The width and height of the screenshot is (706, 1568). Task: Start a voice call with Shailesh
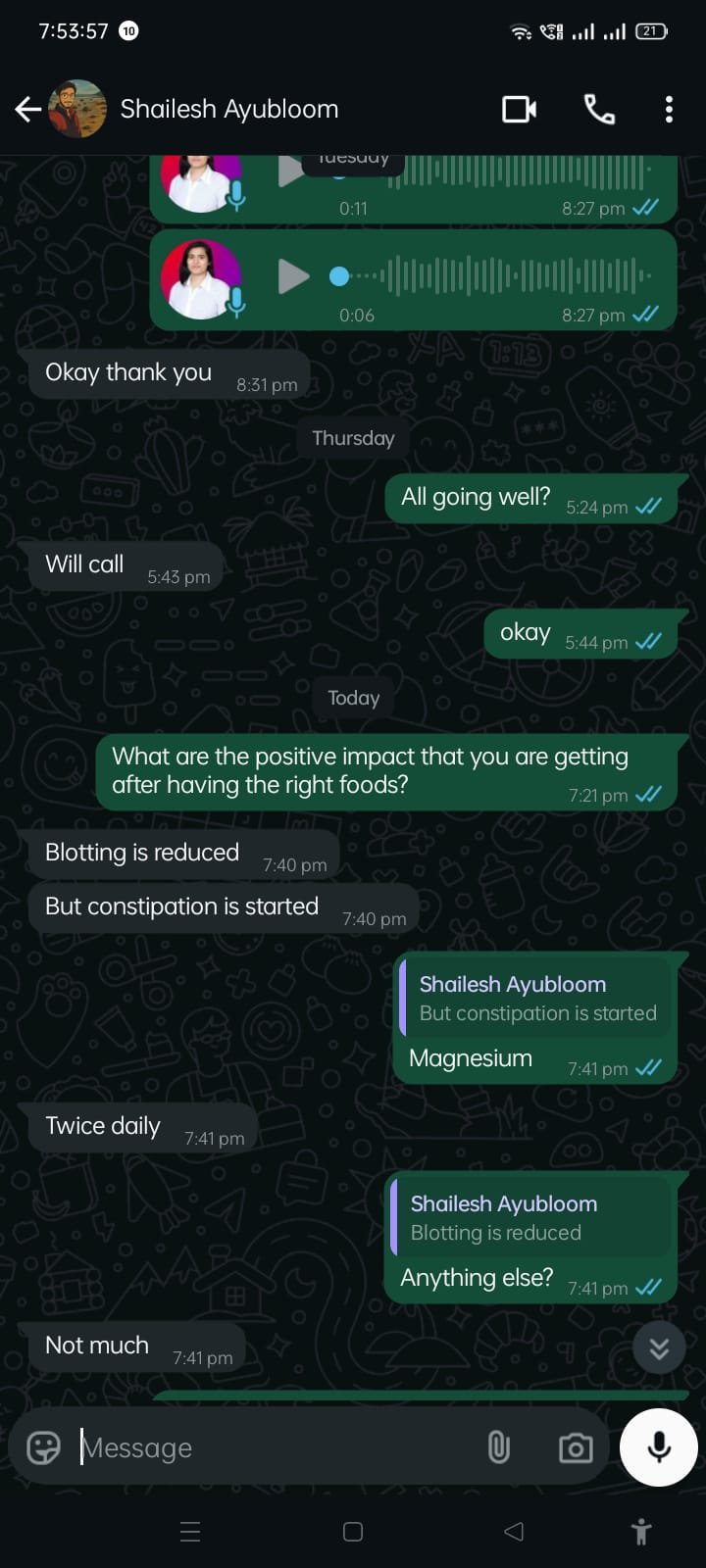point(599,109)
